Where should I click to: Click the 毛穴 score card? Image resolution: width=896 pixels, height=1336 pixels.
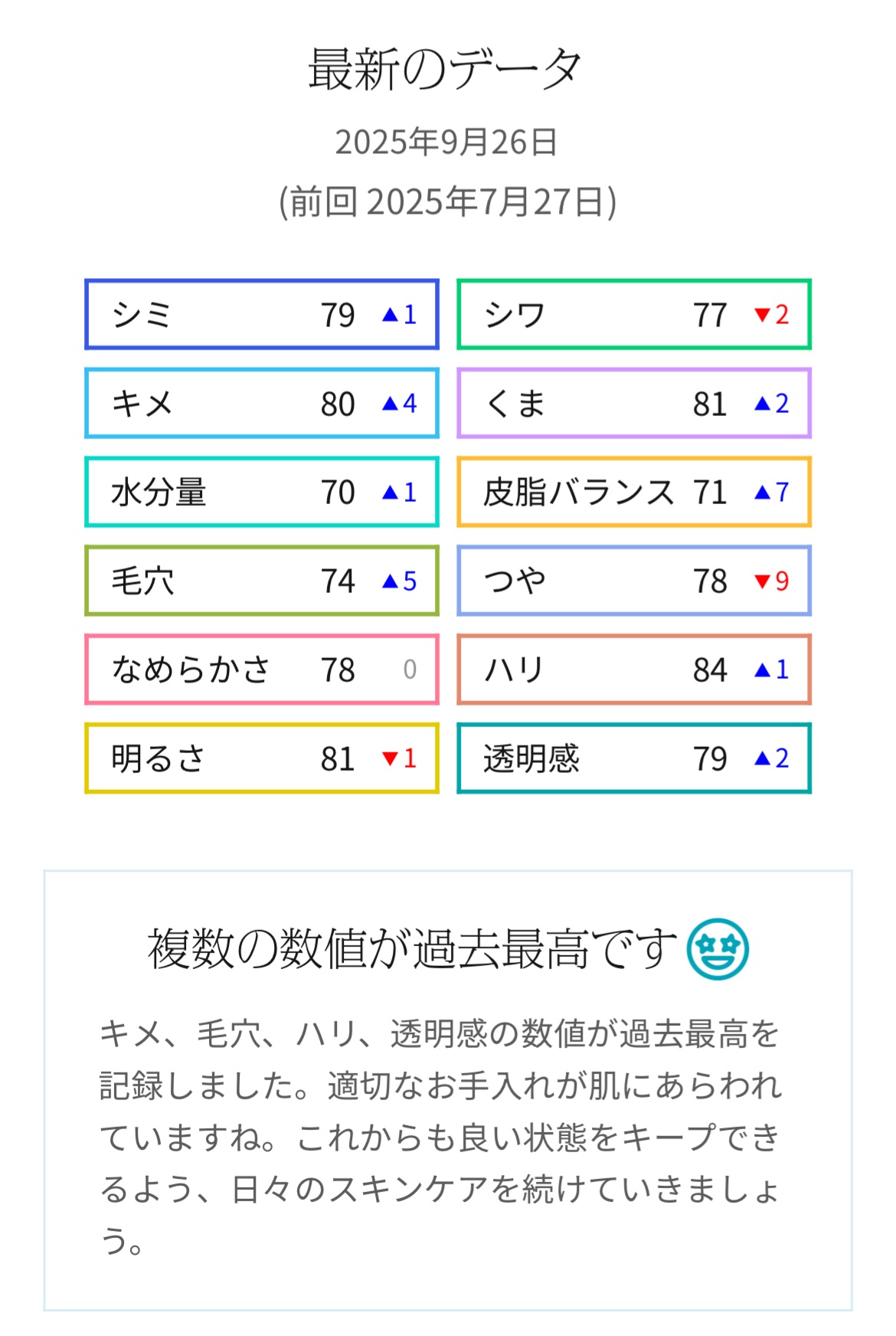tap(262, 581)
